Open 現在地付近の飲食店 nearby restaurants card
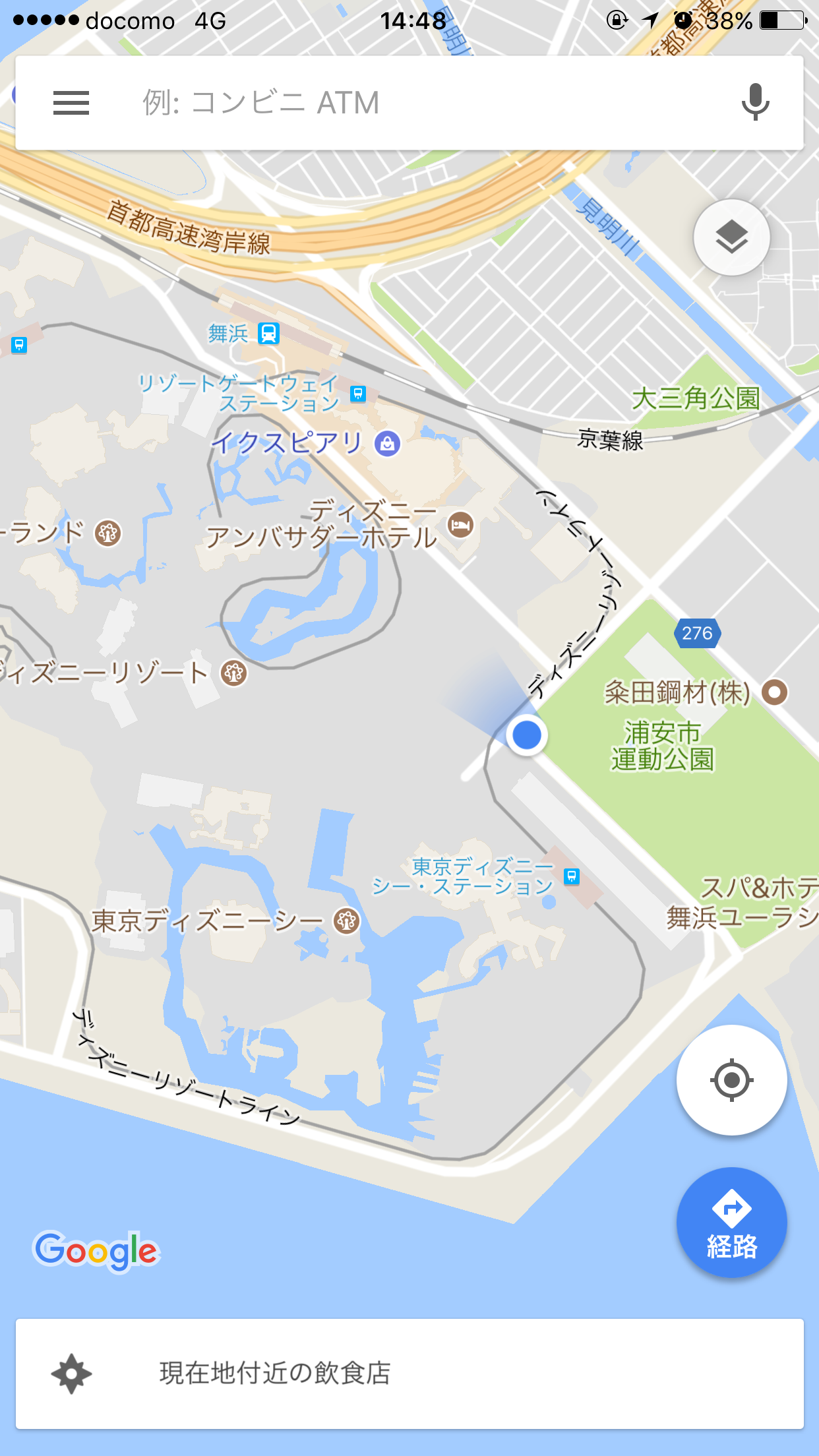Screen dimensions: 819x1456 pyautogui.click(x=409, y=1374)
